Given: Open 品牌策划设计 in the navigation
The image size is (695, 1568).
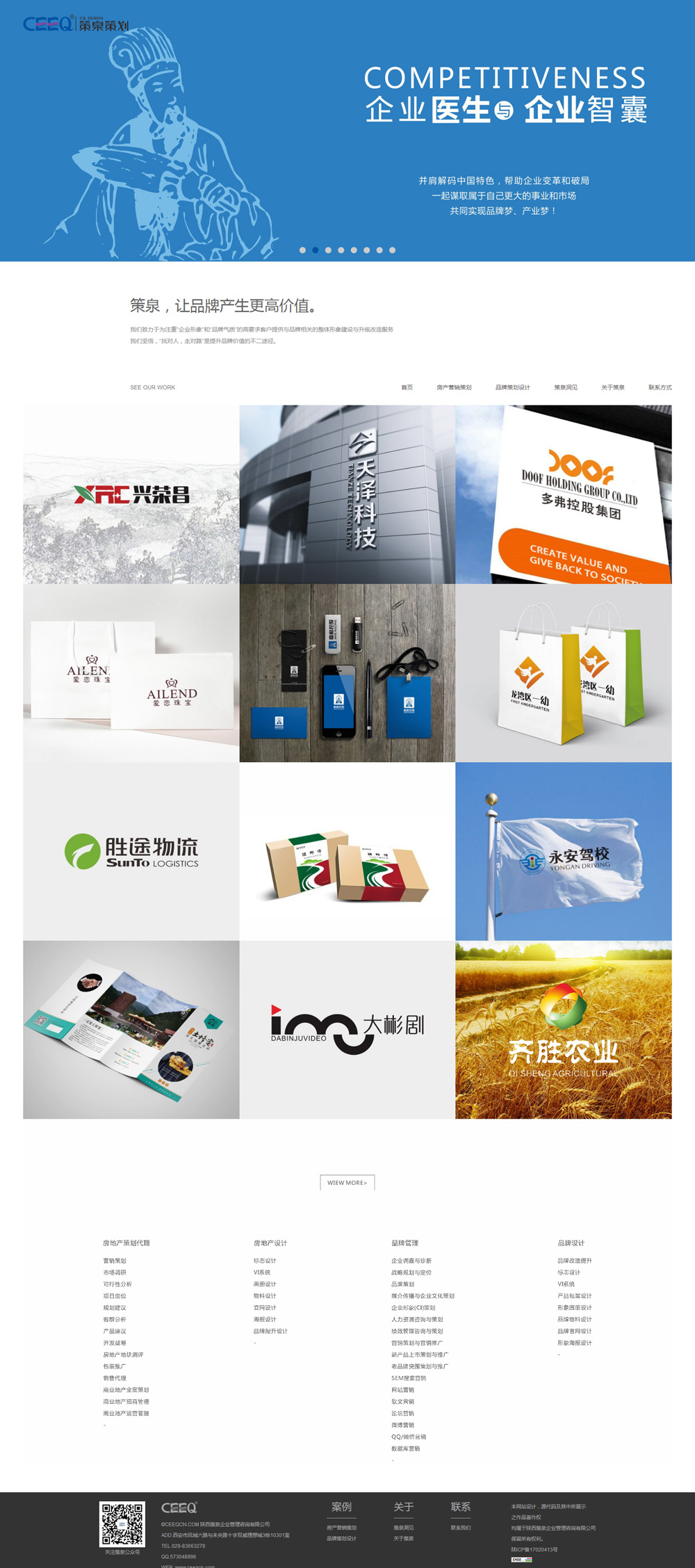Looking at the screenshot, I should click(x=512, y=387).
